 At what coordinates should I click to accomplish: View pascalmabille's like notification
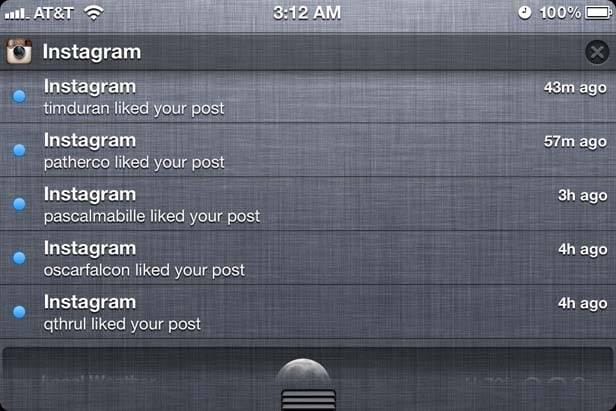pyautogui.click(x=300, y=205)
